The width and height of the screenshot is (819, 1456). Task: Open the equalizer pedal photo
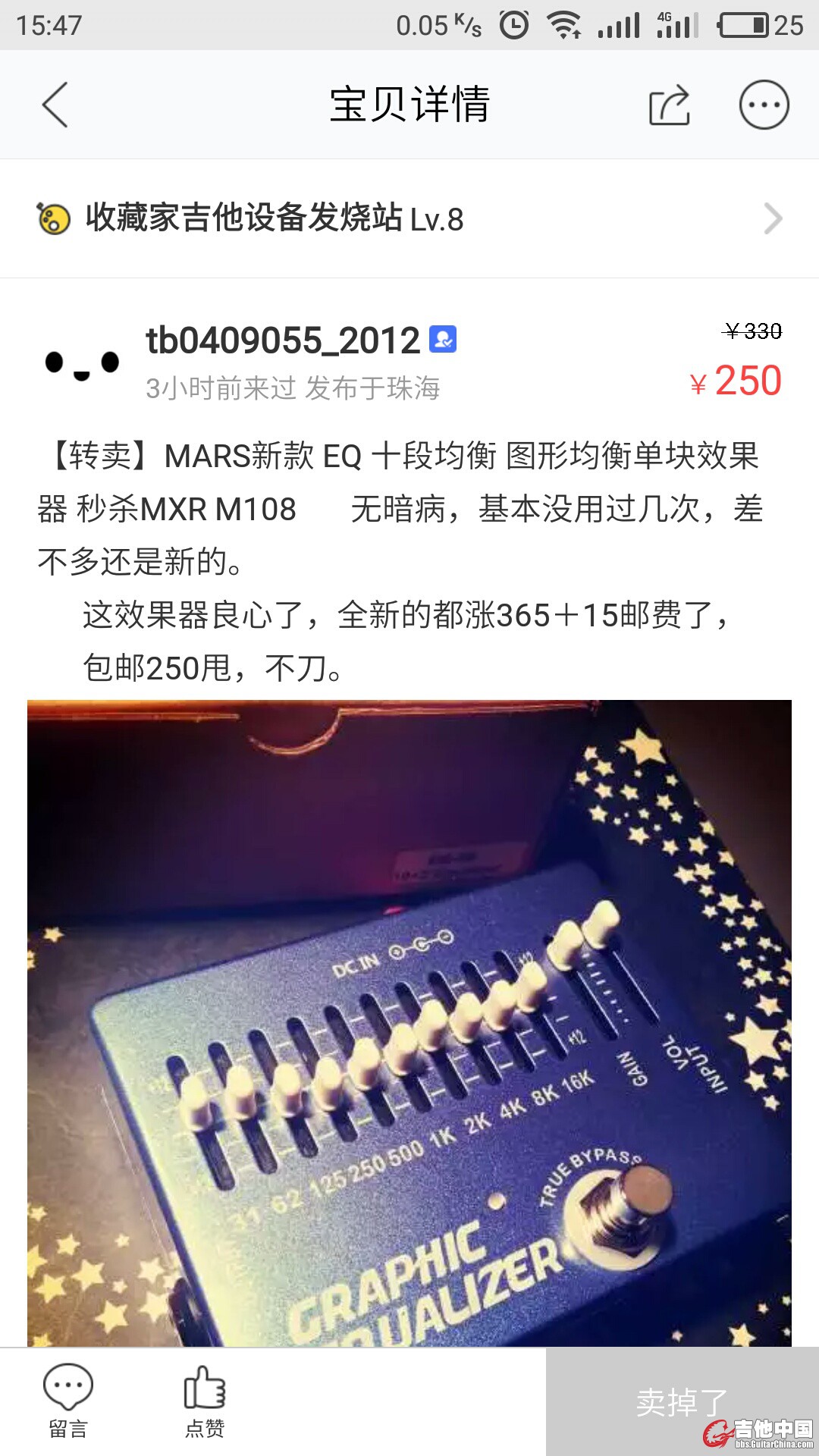tap(409, 1024)
